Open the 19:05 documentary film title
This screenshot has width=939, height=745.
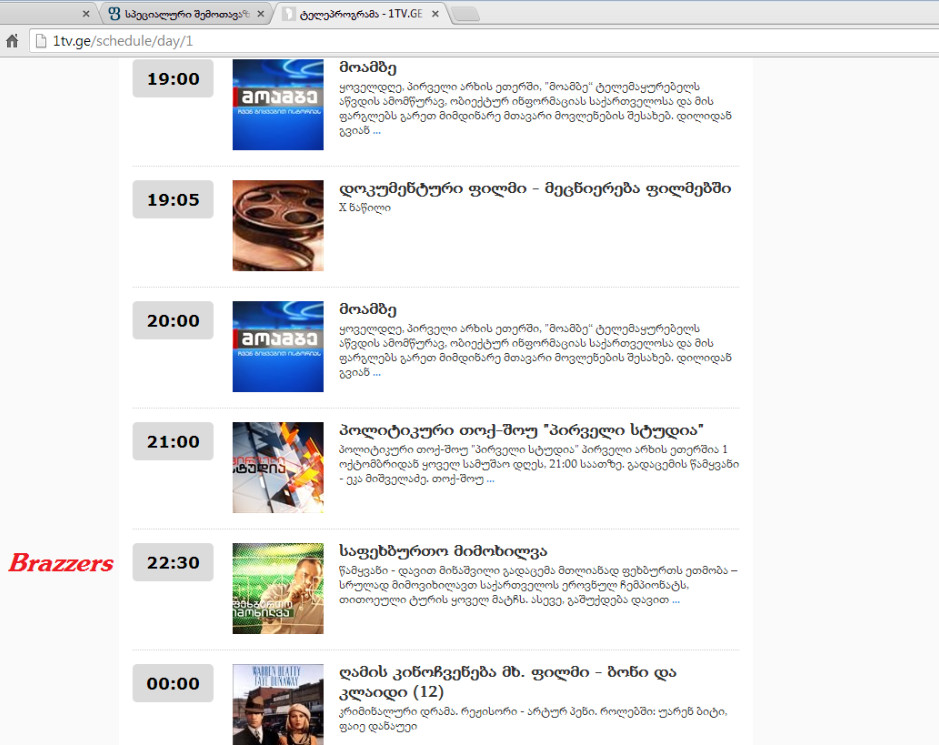pyautogui.click(x=535, y=189)
